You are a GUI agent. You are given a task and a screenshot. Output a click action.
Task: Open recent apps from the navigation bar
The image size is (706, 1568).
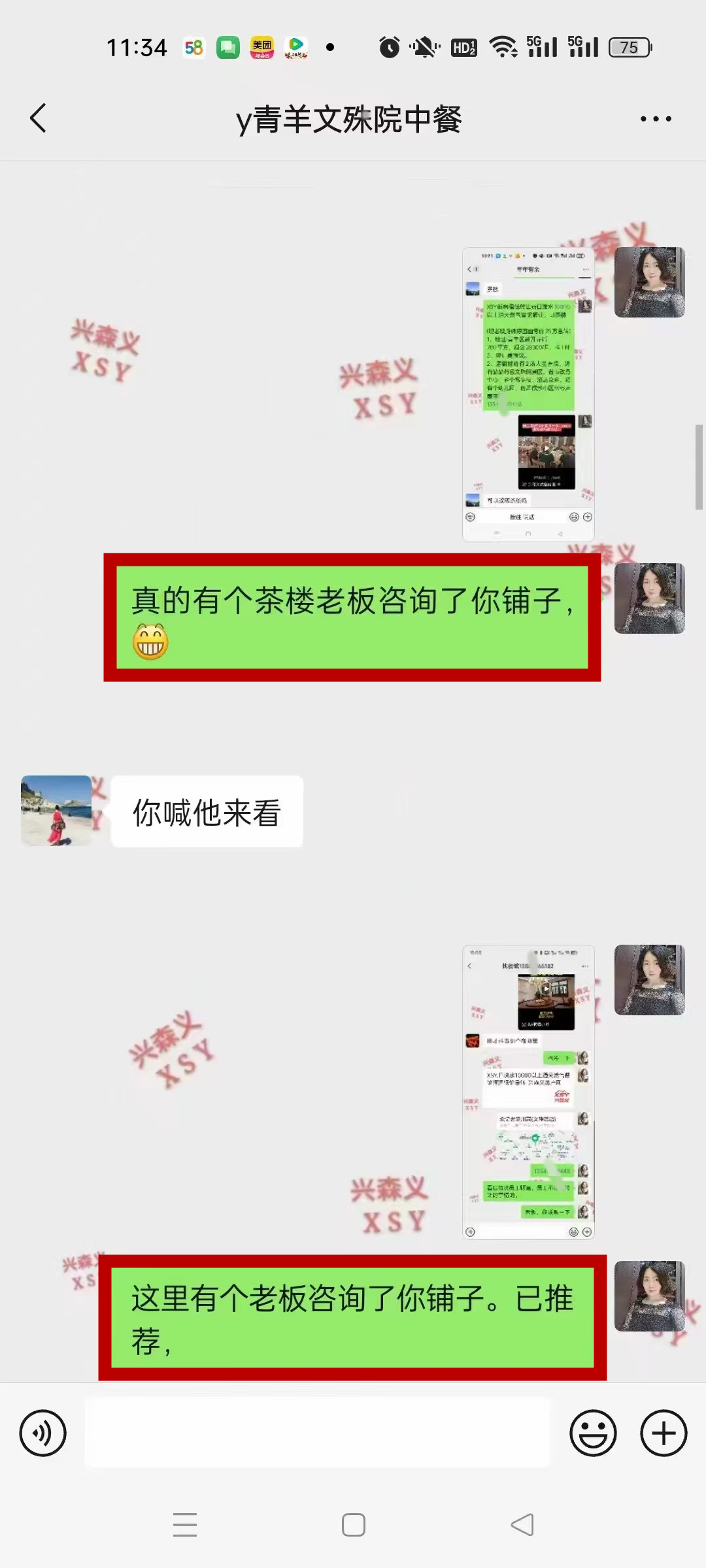[185, 1525]
